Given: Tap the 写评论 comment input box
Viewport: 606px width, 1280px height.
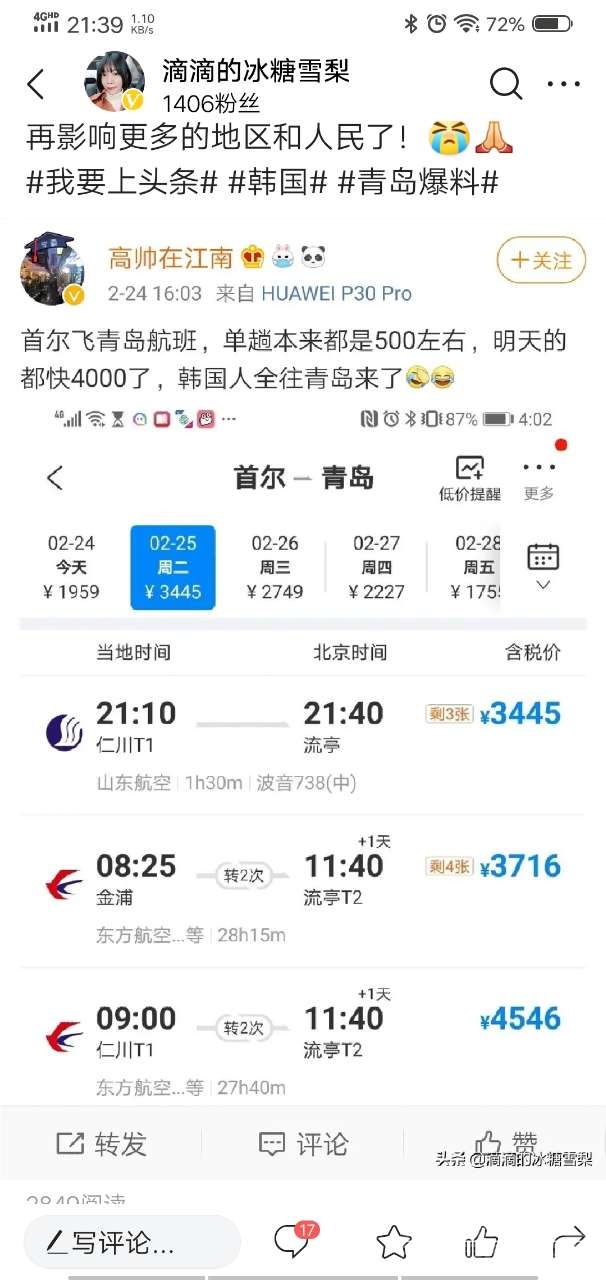Looking at the screenshot, I should coord(130,1243).
